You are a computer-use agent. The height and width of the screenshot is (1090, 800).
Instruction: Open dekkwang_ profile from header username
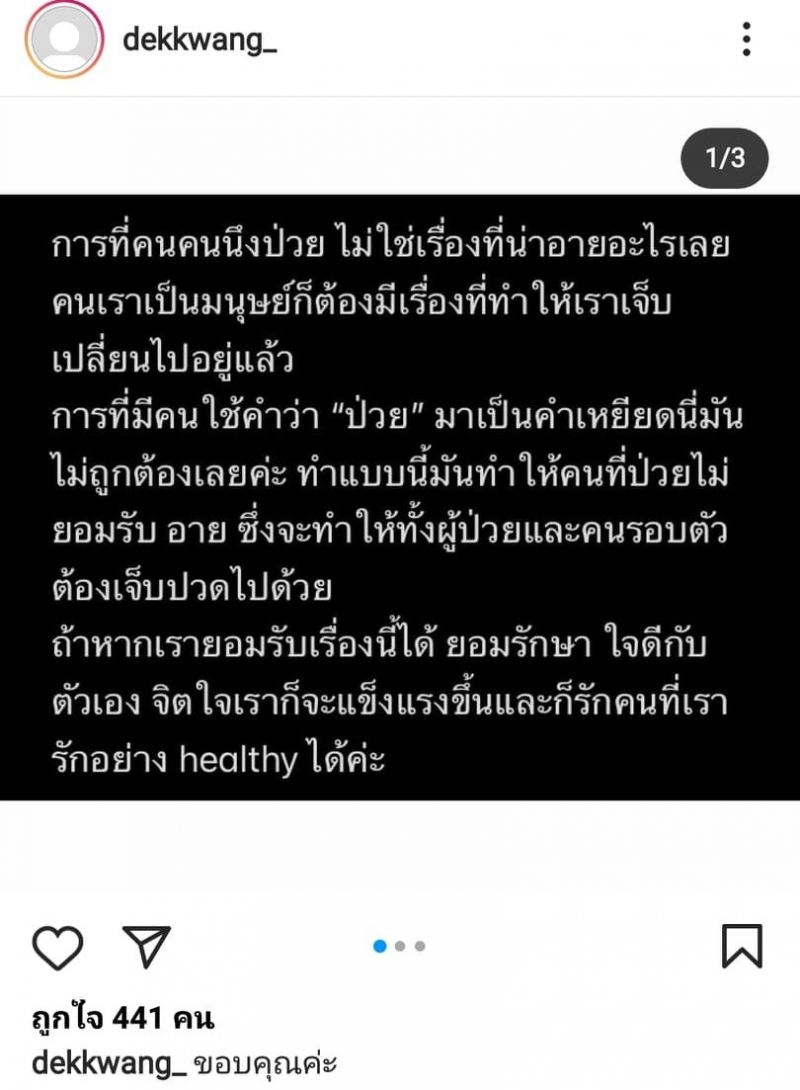(x=200, y=41)
